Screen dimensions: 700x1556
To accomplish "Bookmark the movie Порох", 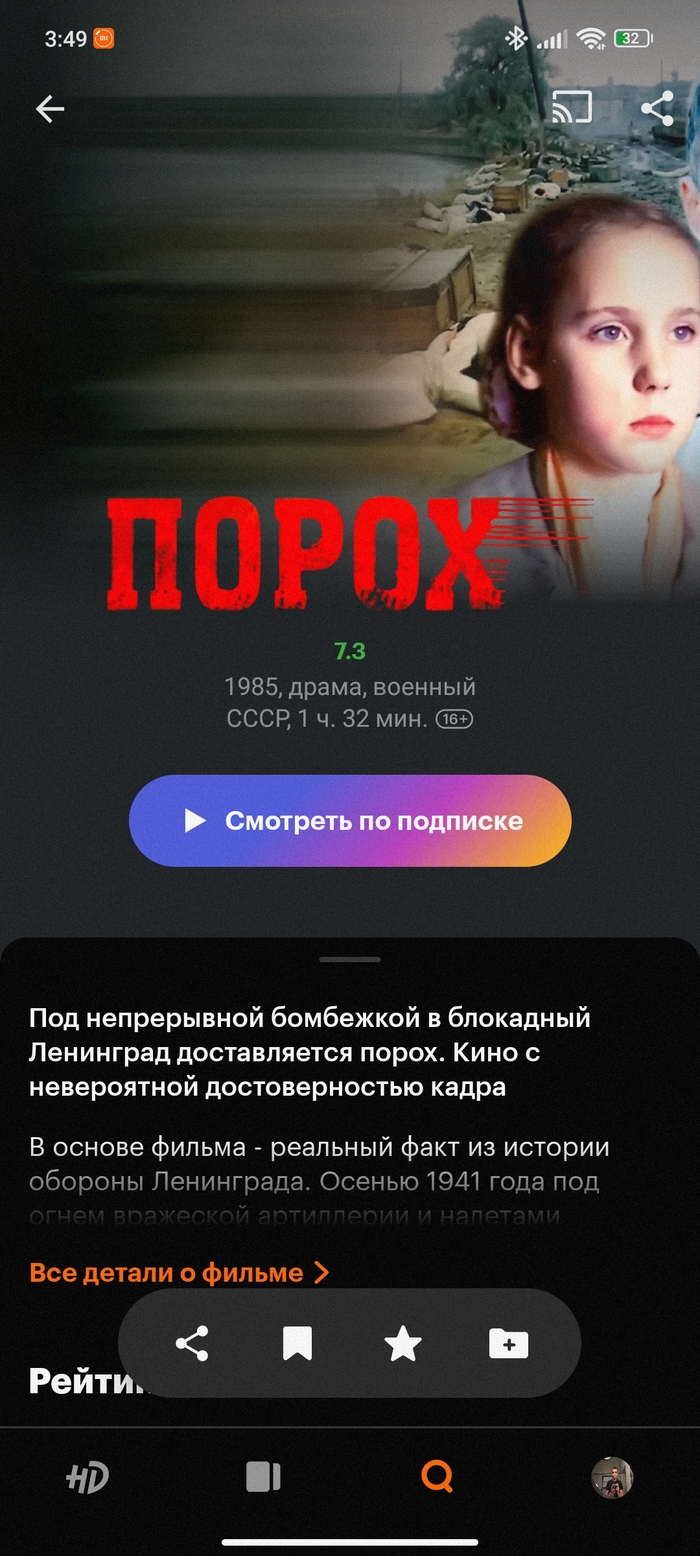I will [x=297, y=1344].
